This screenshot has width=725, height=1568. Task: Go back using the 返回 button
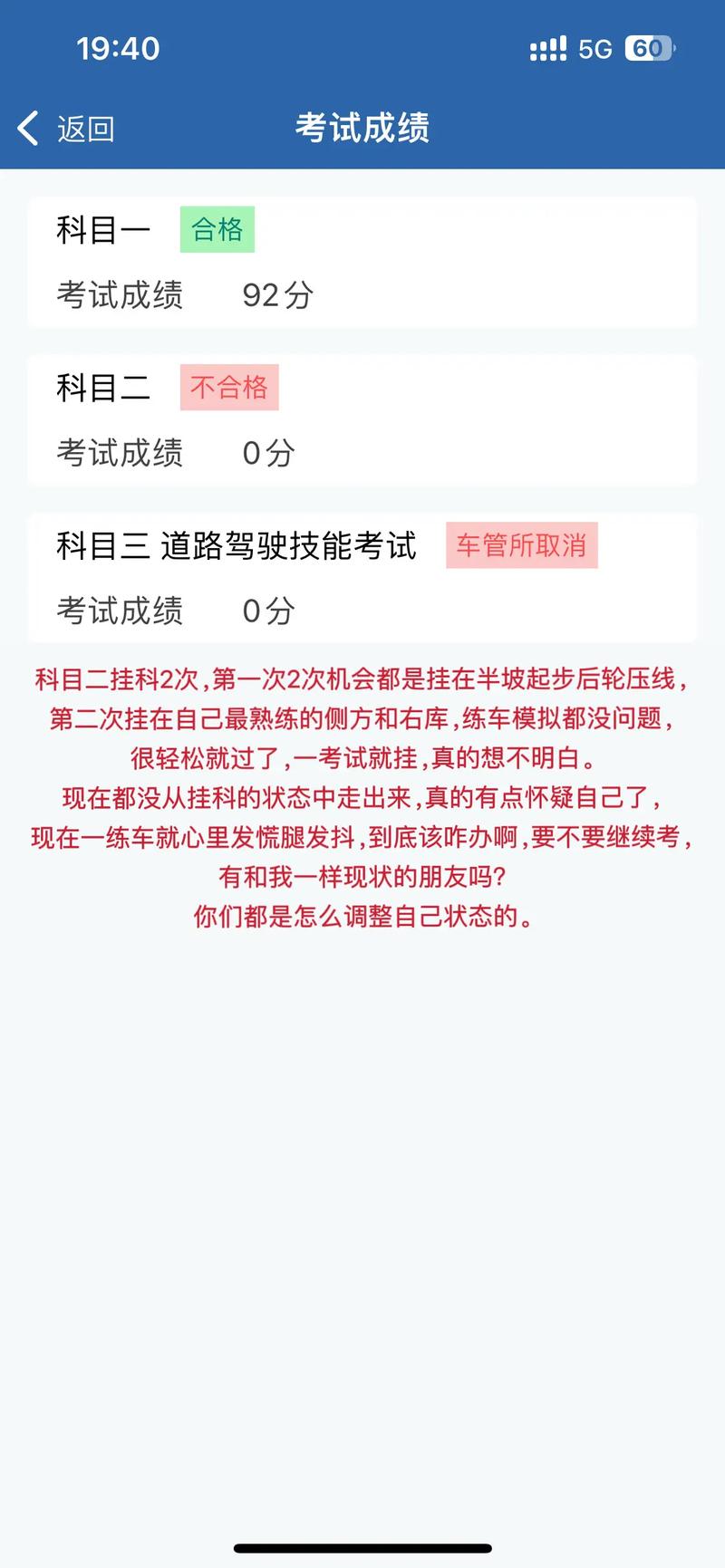pyautogui.click(x=66, y=129)
